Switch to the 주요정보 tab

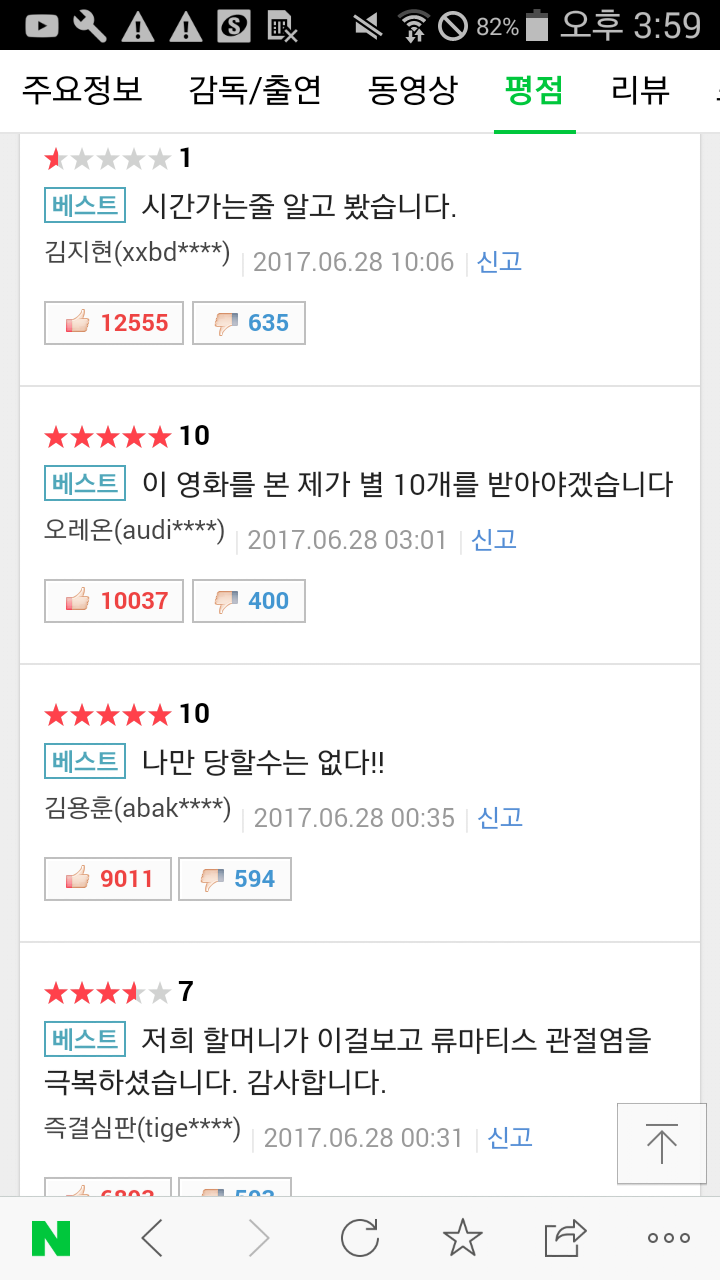(x=82, y=91)
